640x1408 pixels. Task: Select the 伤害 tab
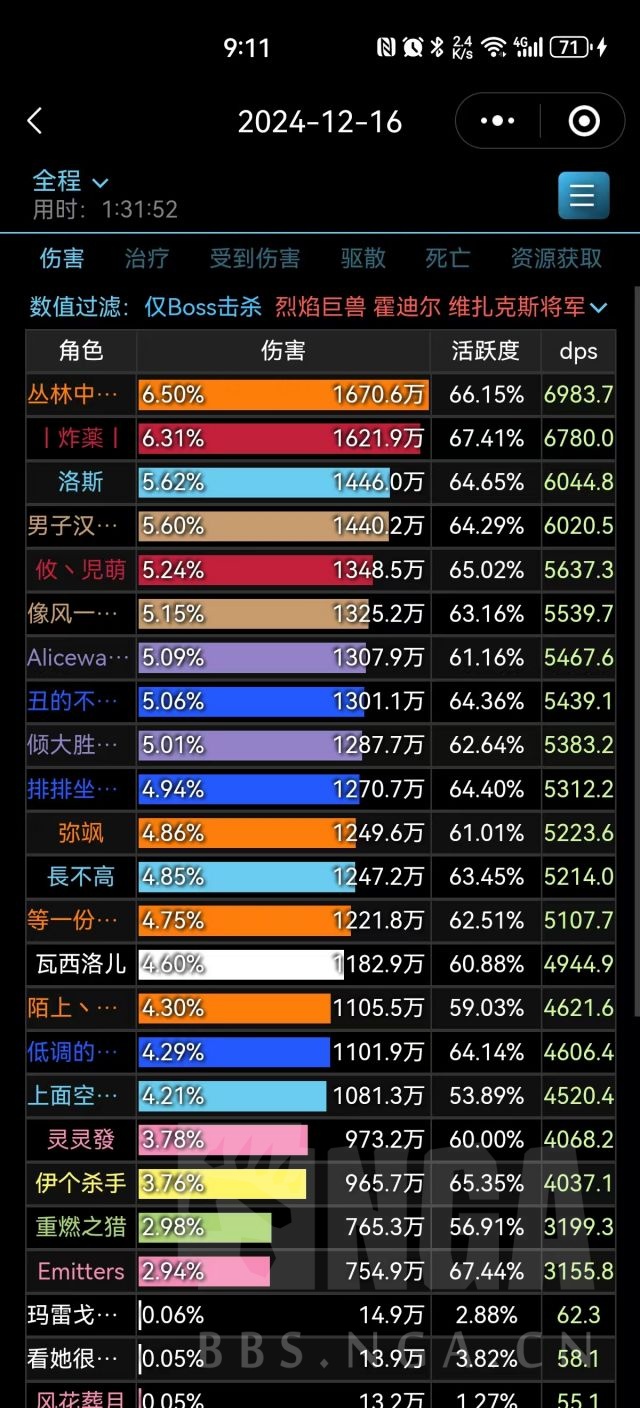pos(62,259)
